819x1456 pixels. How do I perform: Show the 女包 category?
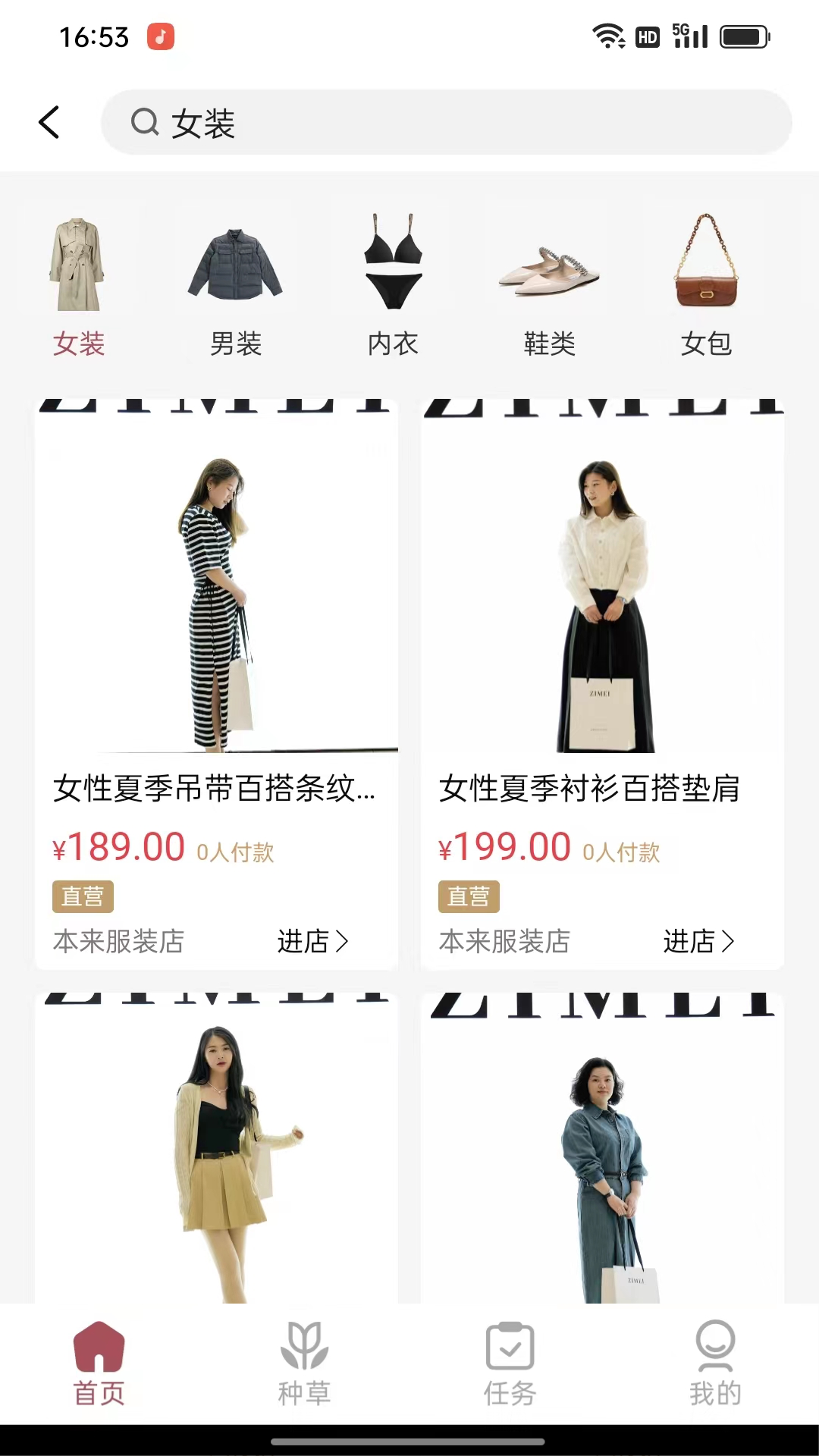[707, 286]
